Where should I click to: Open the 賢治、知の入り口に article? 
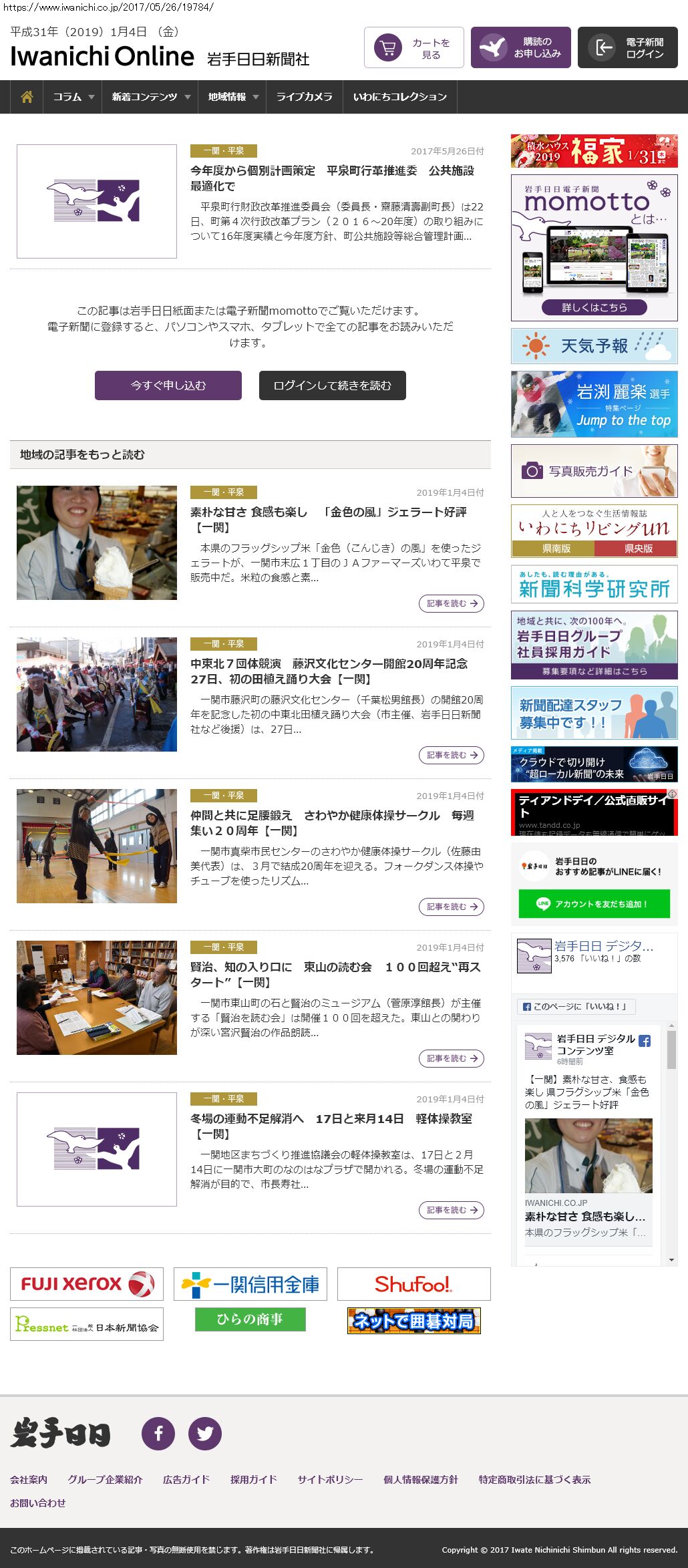click(x=335, y=974)
